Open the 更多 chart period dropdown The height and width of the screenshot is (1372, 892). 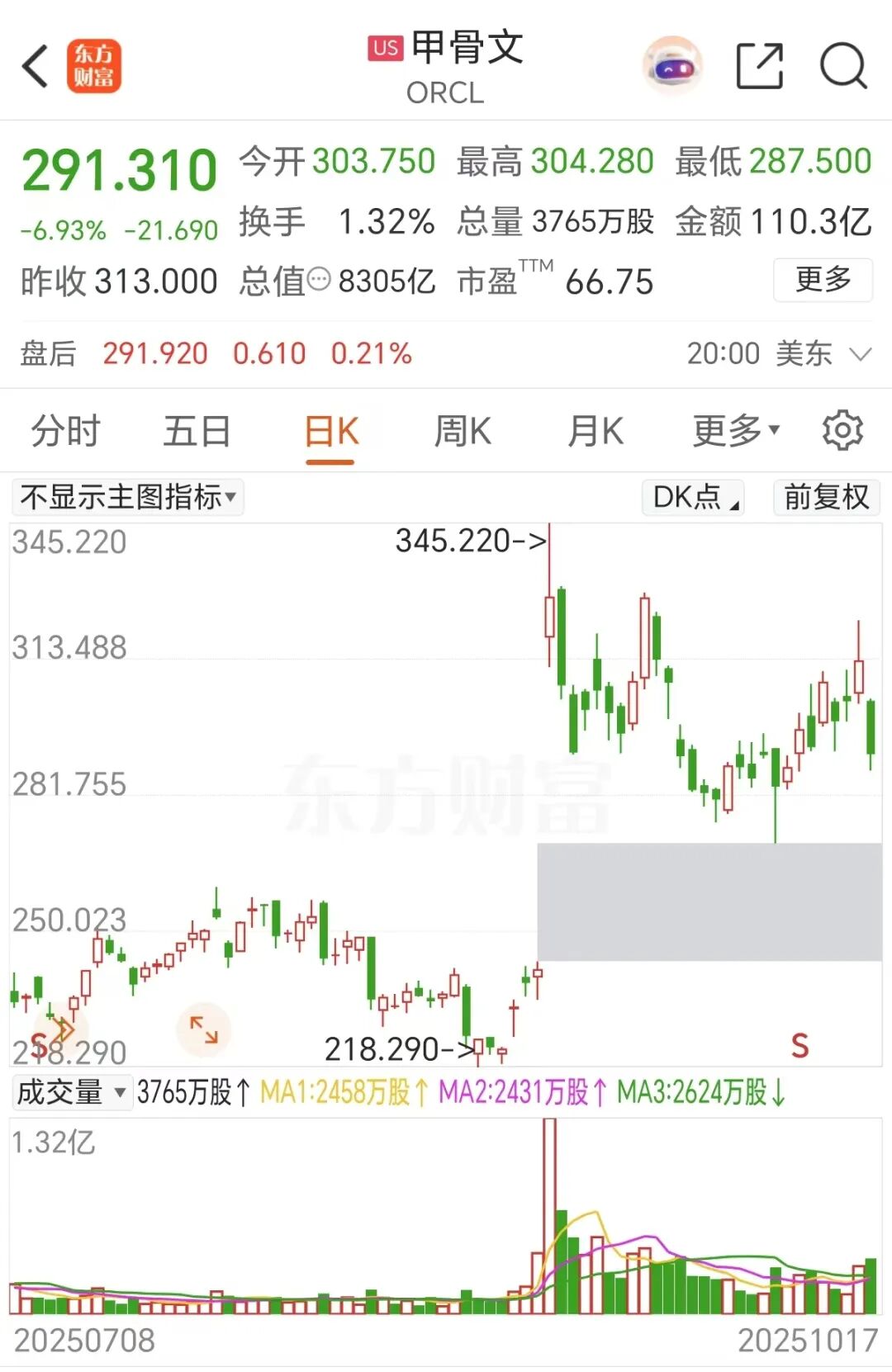pos(735,431)
